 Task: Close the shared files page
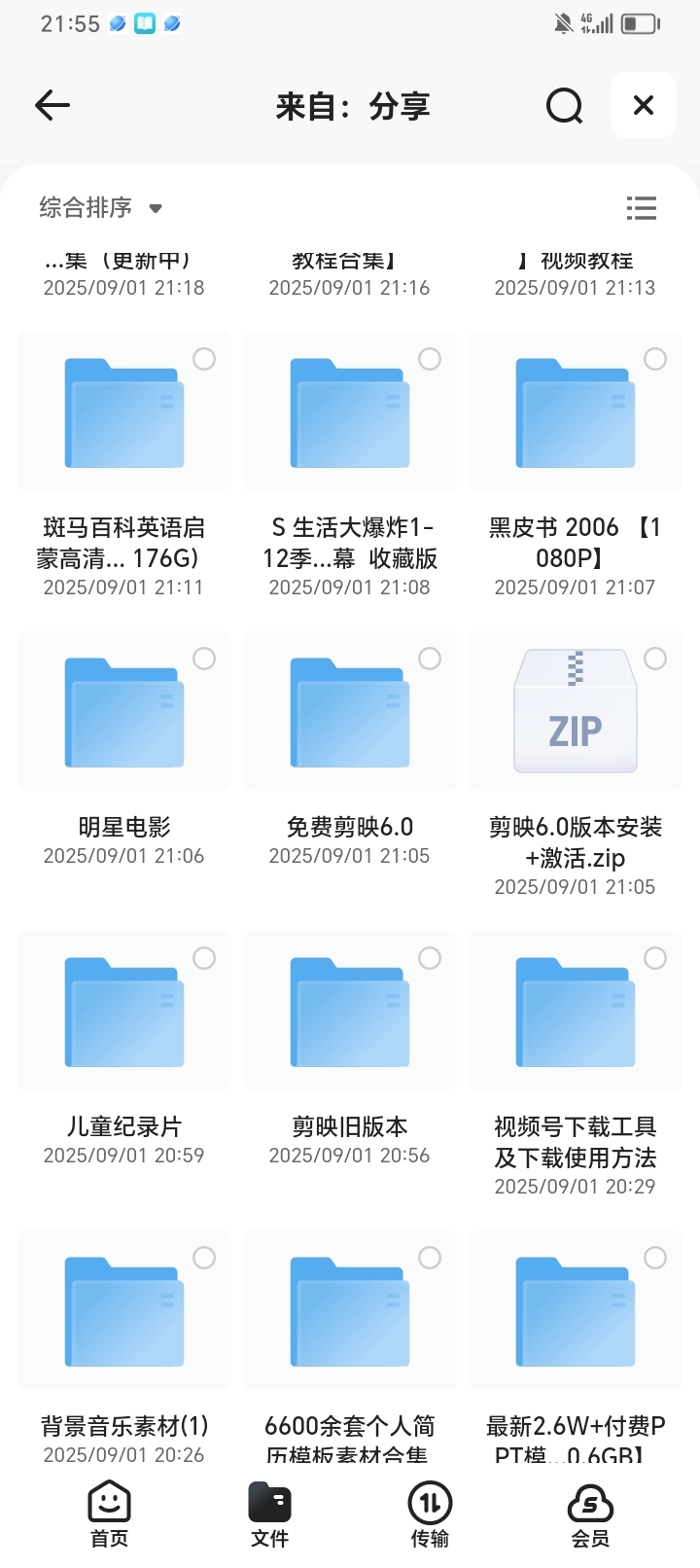pyautogui.click(x=644, y=105)
